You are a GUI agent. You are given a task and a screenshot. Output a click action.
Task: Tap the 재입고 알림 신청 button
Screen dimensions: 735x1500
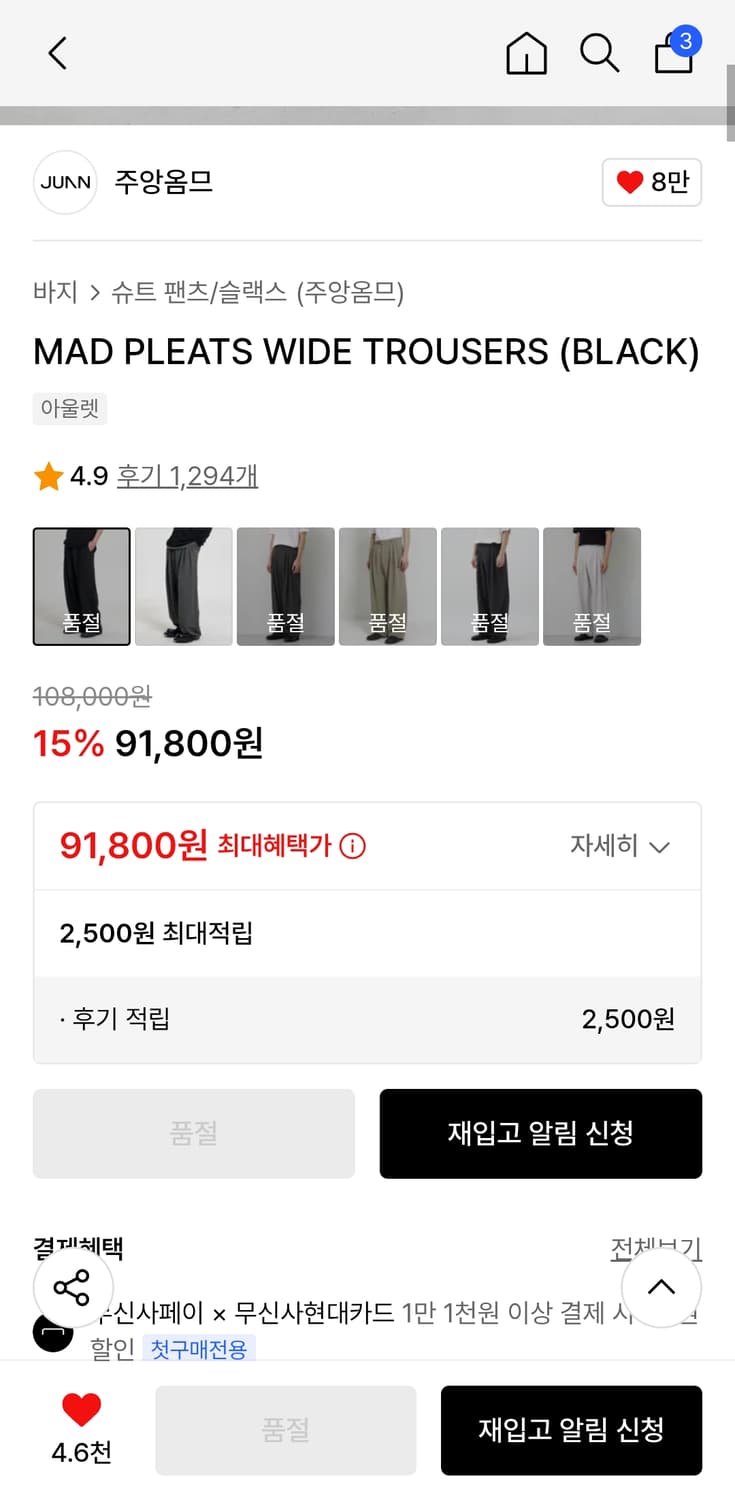click(541, 1133)
